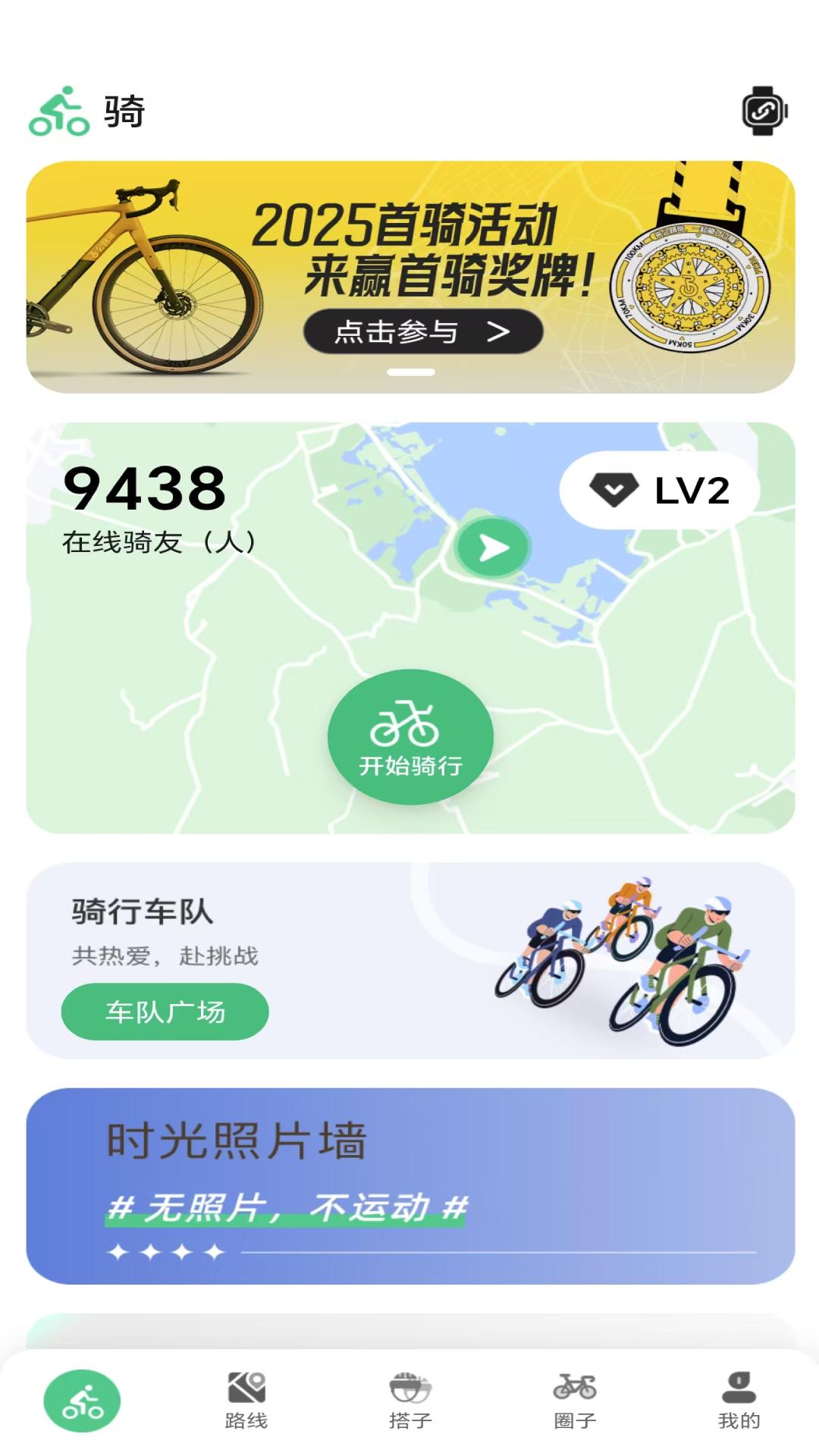The image size is (819, 1456).
Task: Open 车队广场 team square
Action: point(164,1012)
